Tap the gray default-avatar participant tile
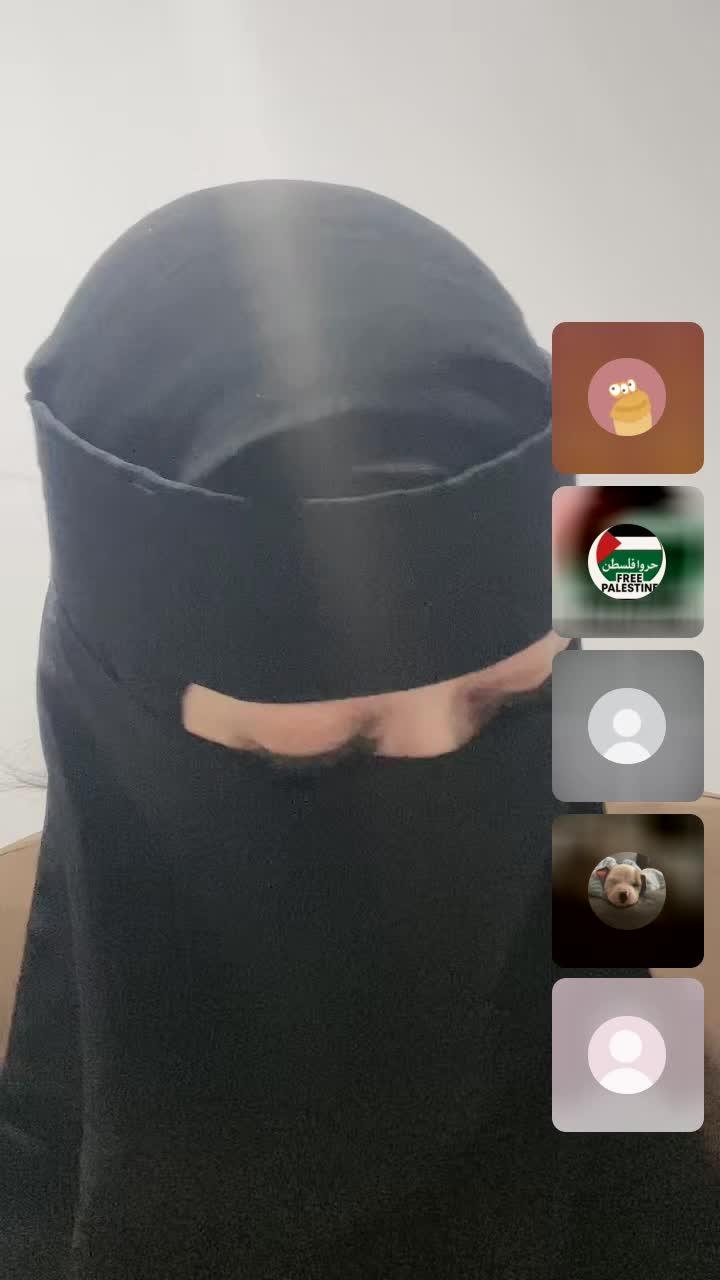Viewport: 720px width, 1280px height. 627,725
